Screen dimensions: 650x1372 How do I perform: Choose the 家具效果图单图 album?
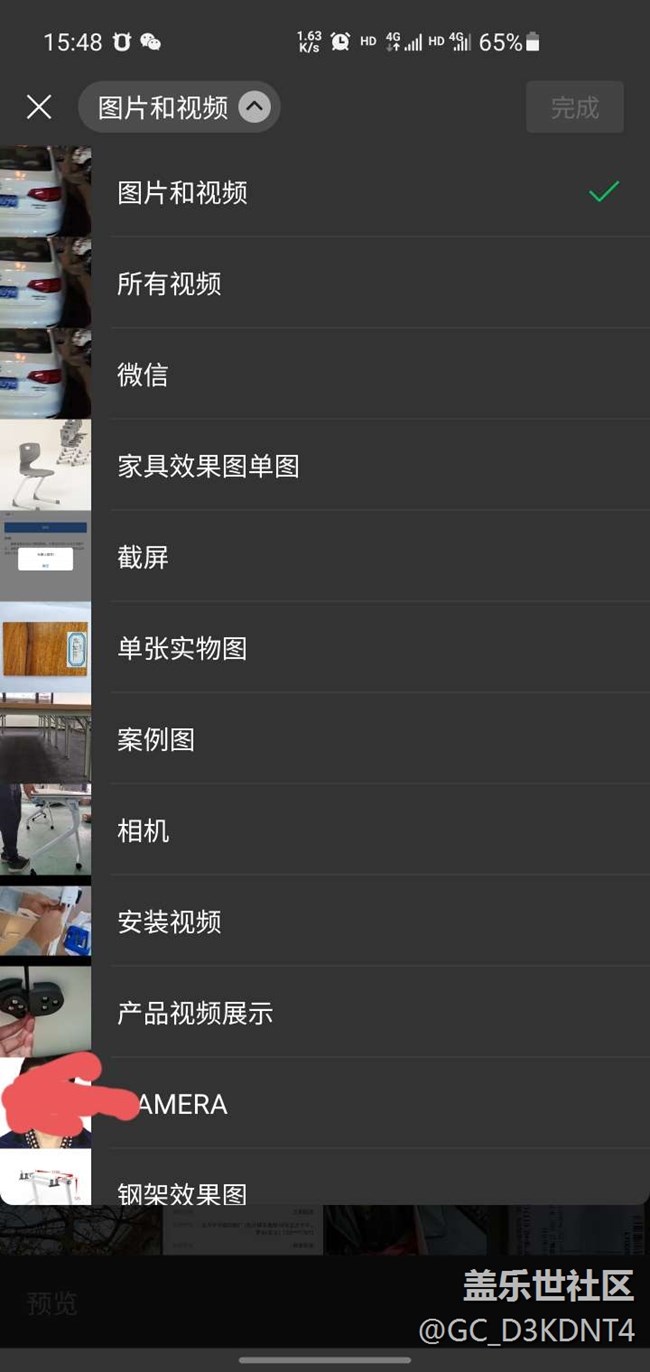click(x=325, y=465)
